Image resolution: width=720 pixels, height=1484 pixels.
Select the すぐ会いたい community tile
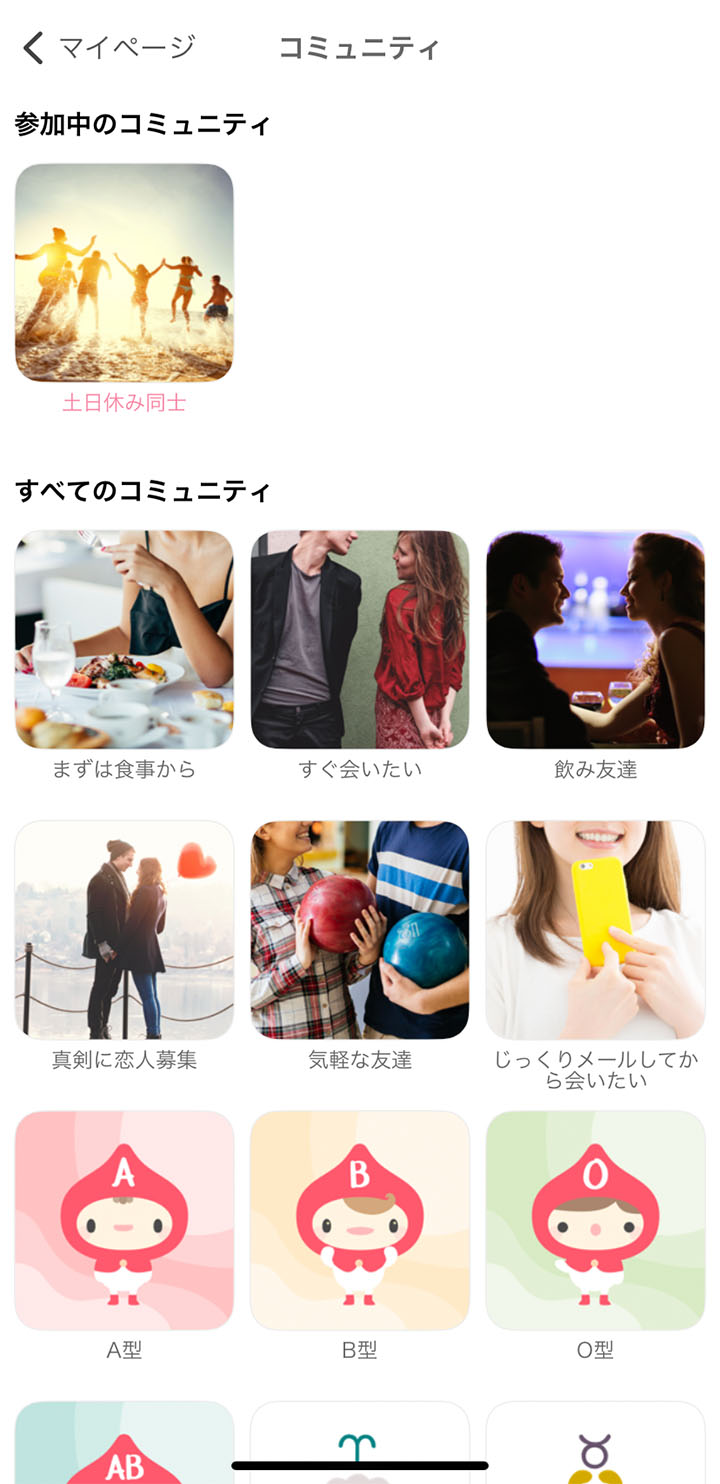(x=360, y=639)
